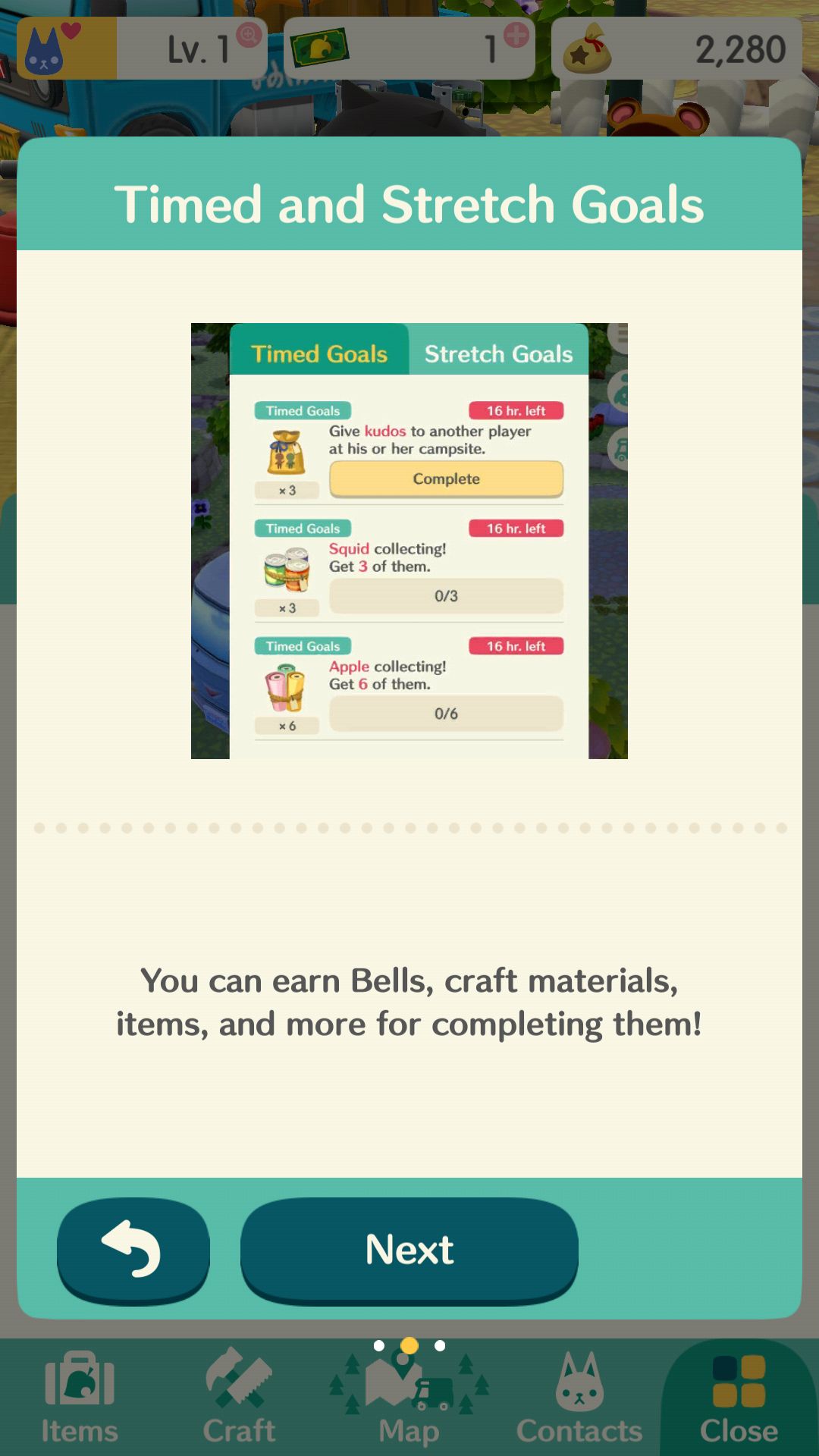The height and width of the screenshot is (1456, 819).
Task: Open the Map
Action: point(409,1399)
